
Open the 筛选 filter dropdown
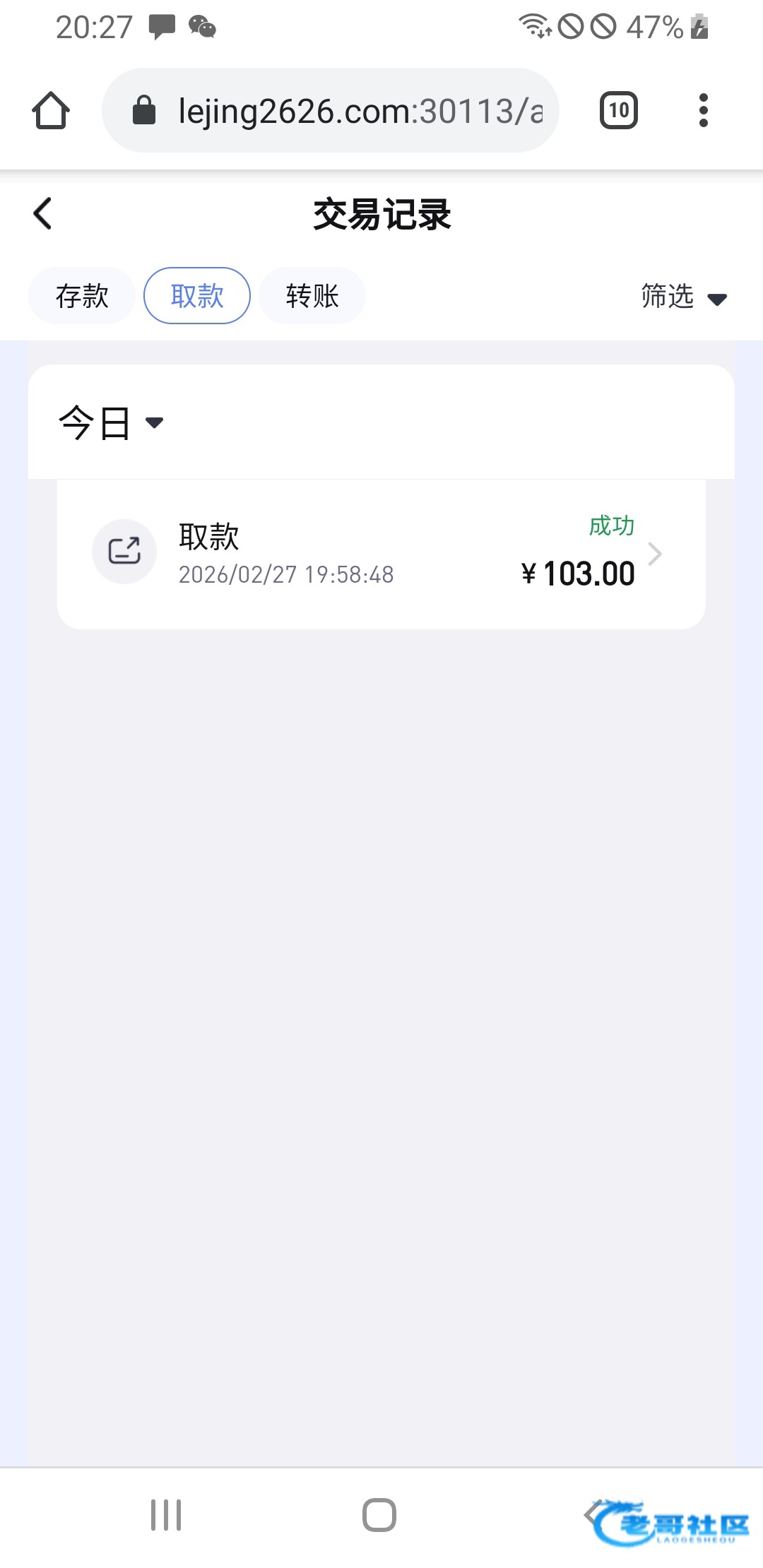pos(683,297)
